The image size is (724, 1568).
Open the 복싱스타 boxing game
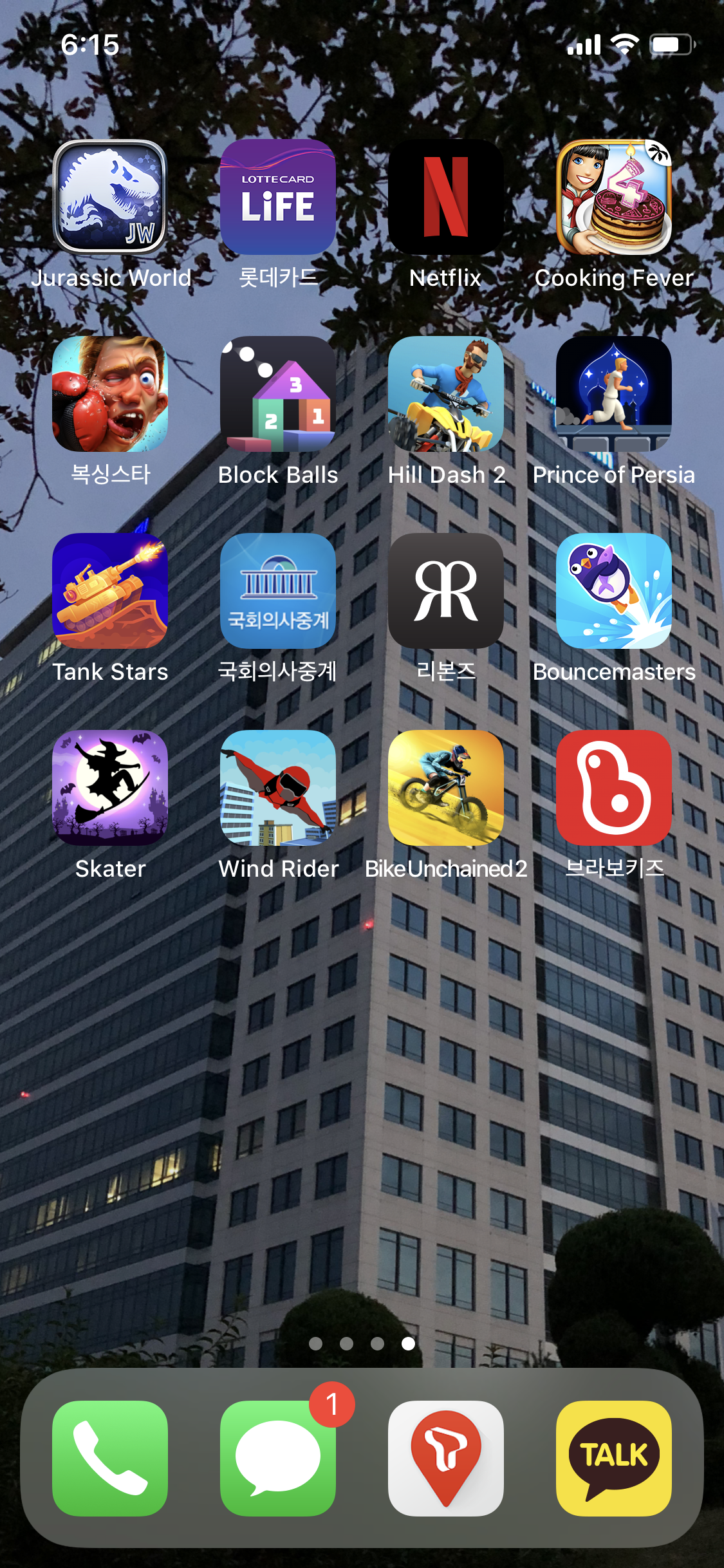point(110,394)
